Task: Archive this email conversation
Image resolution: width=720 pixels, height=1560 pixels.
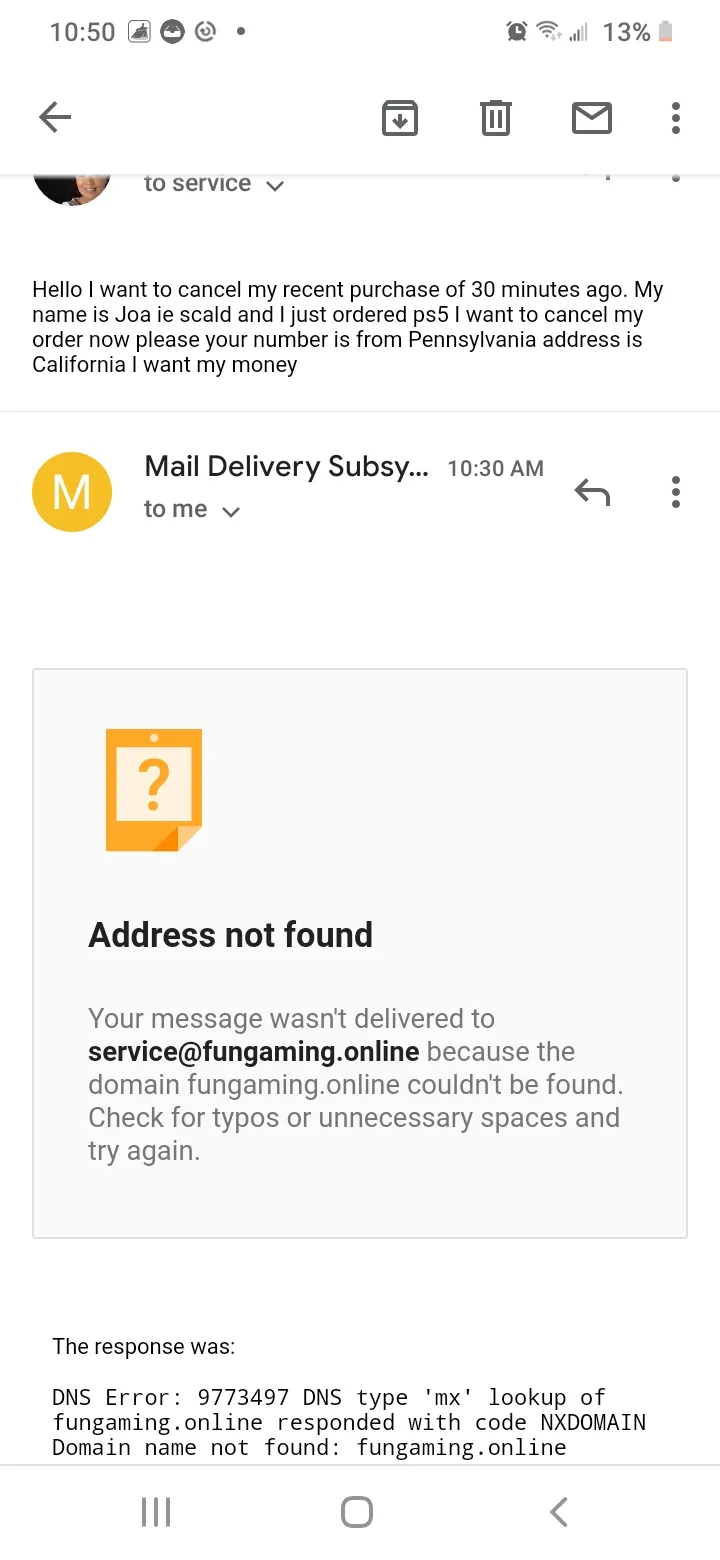Action: [400, 118]
